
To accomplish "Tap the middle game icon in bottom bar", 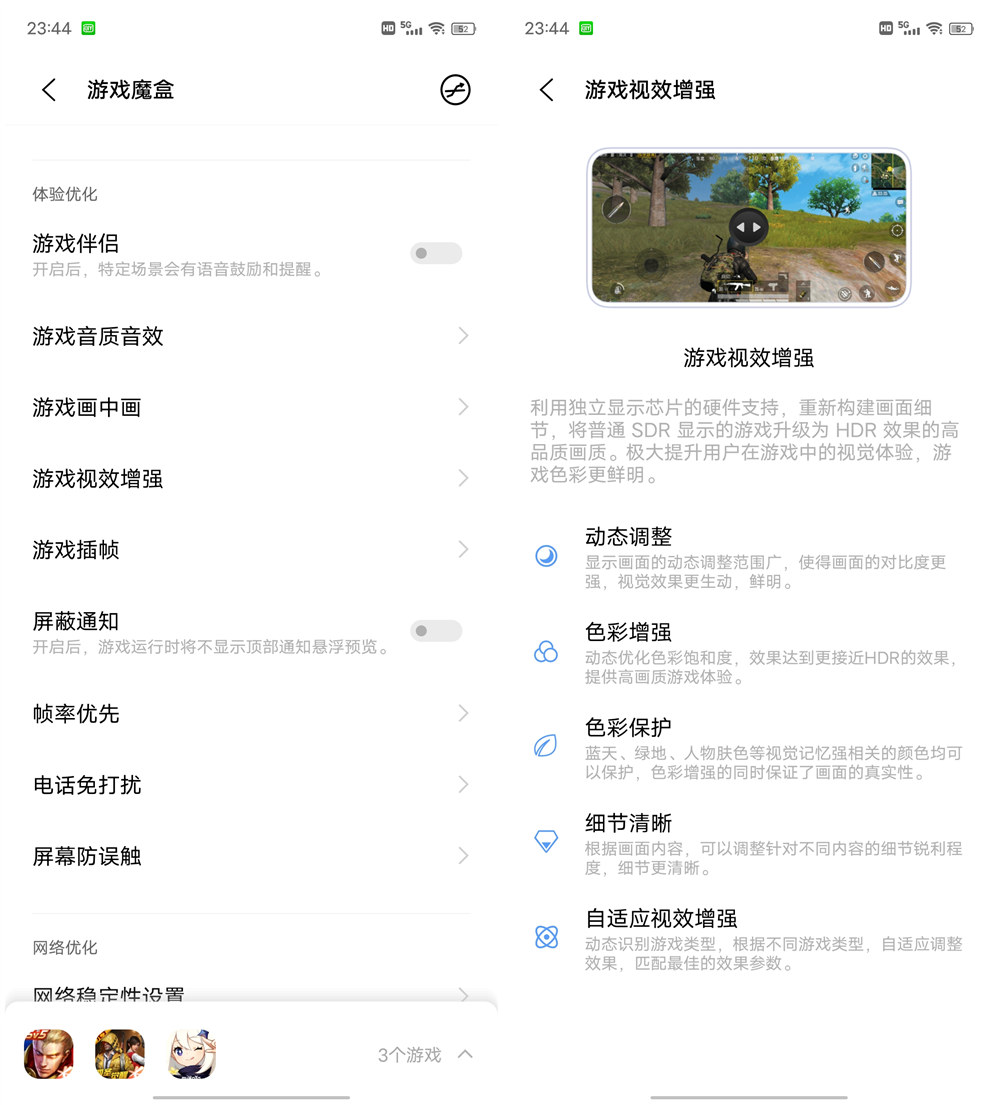I will coord(120,1054).
